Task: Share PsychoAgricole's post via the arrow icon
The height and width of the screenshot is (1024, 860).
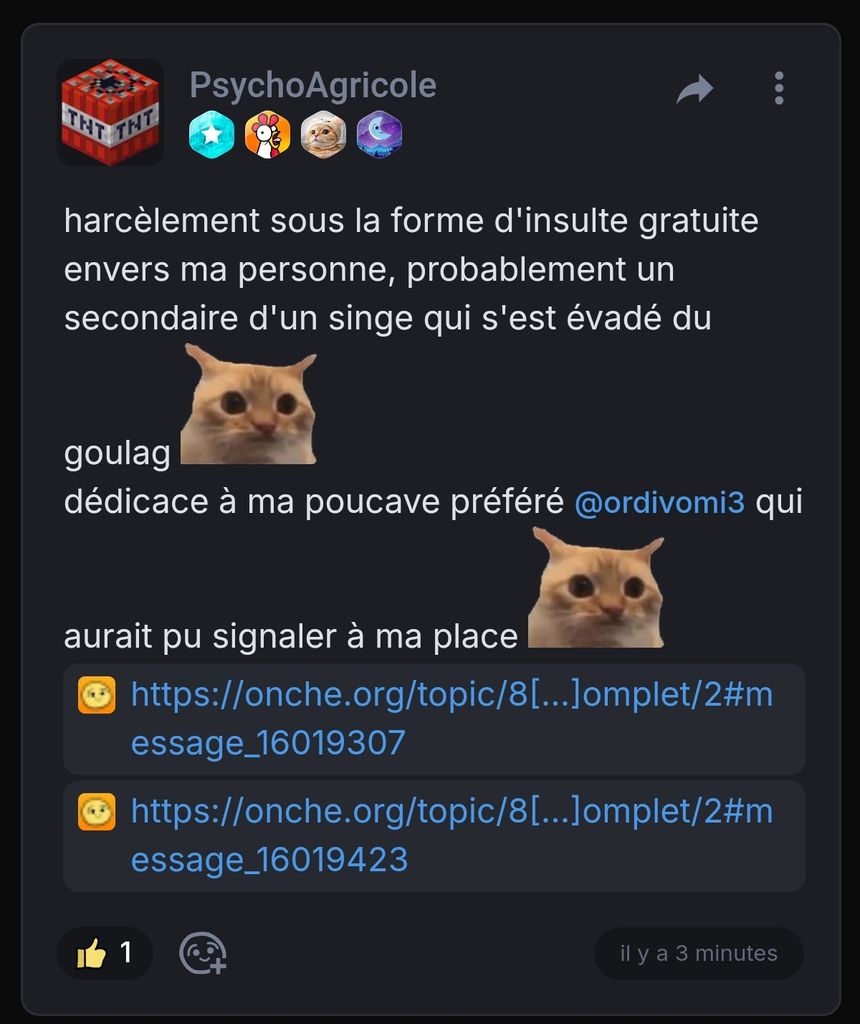Action: pos(695,90)
